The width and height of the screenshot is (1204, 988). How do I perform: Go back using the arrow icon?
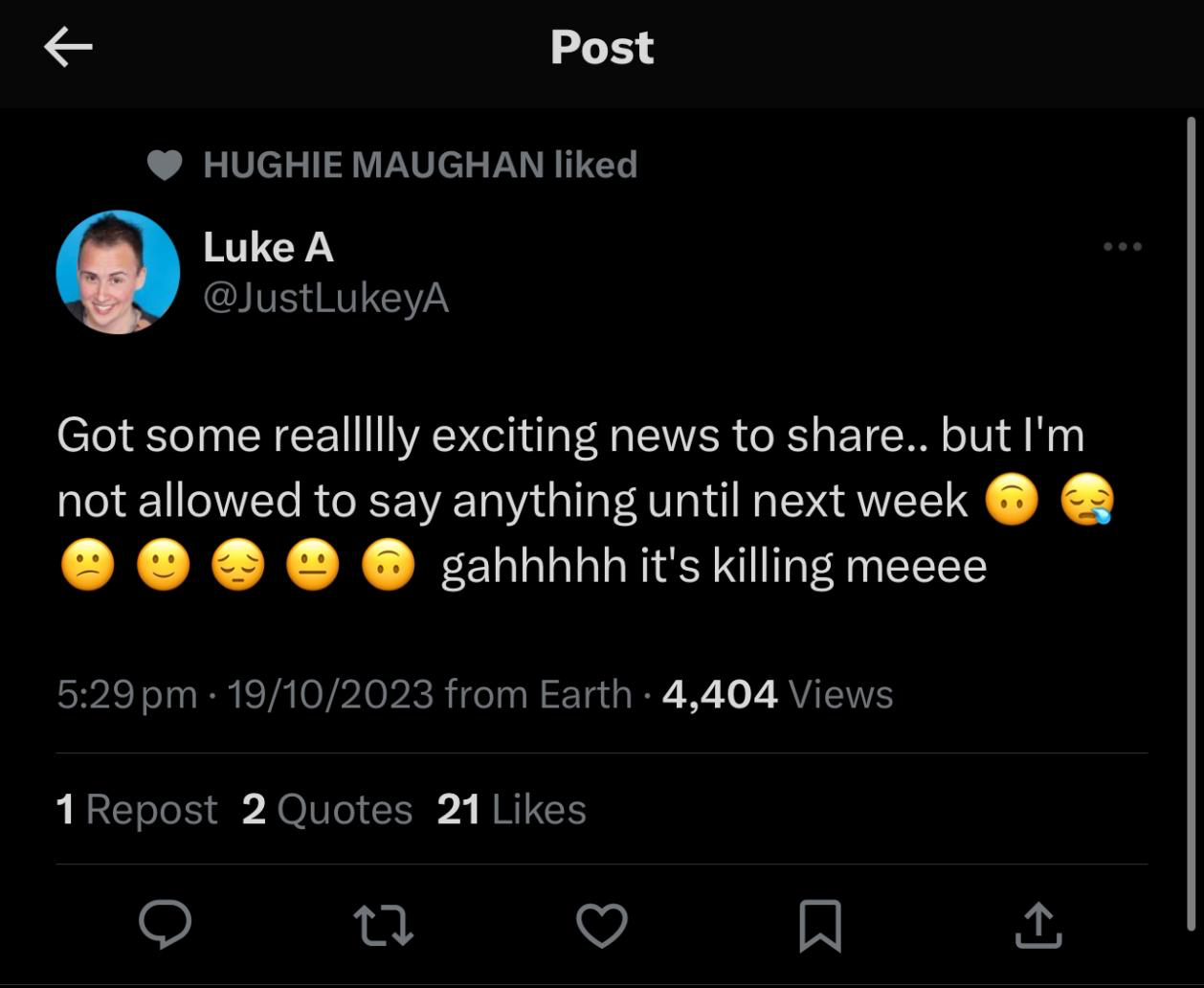tap(68, 47)
